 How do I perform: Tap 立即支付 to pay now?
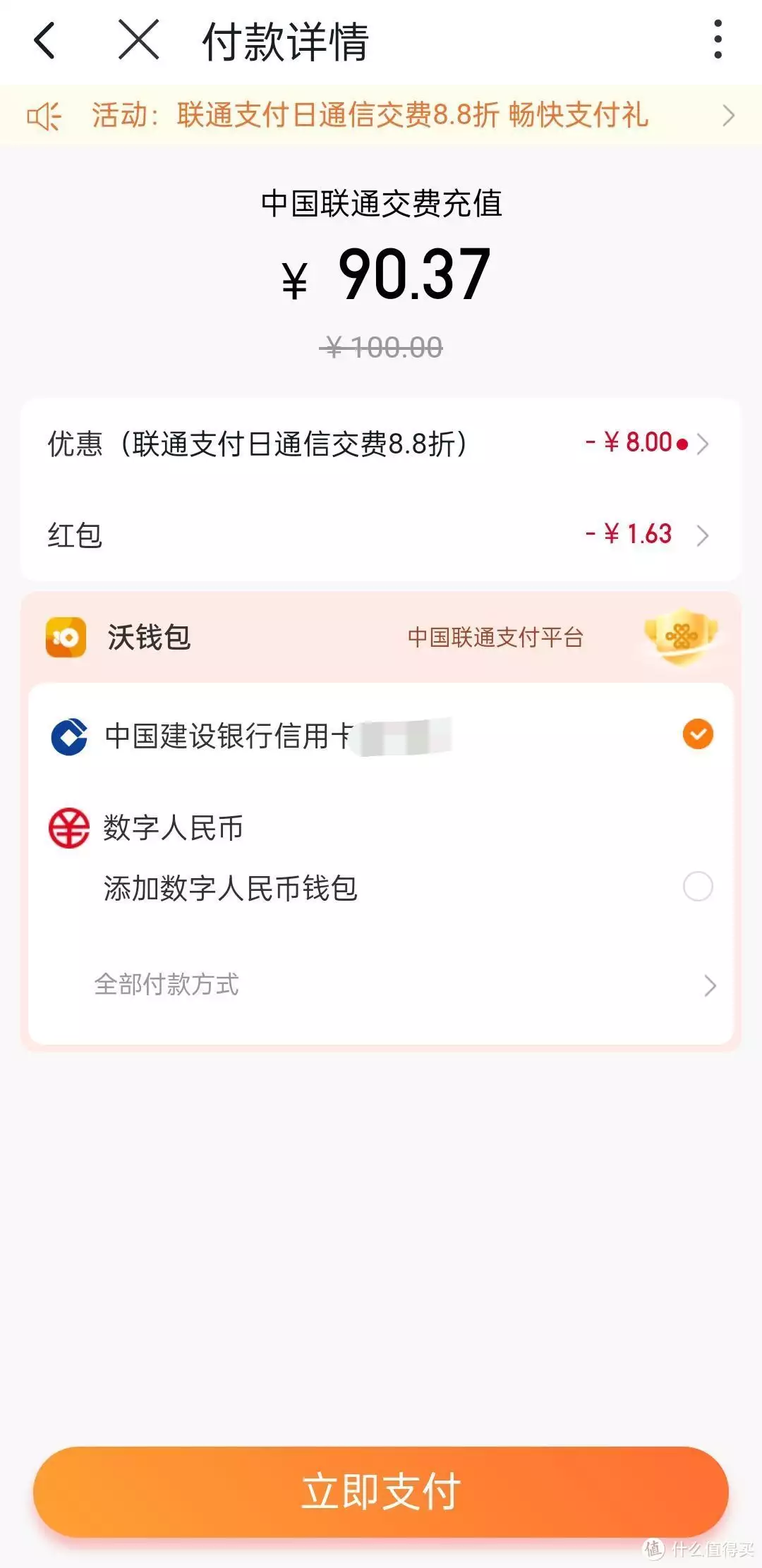point(381,1491)
